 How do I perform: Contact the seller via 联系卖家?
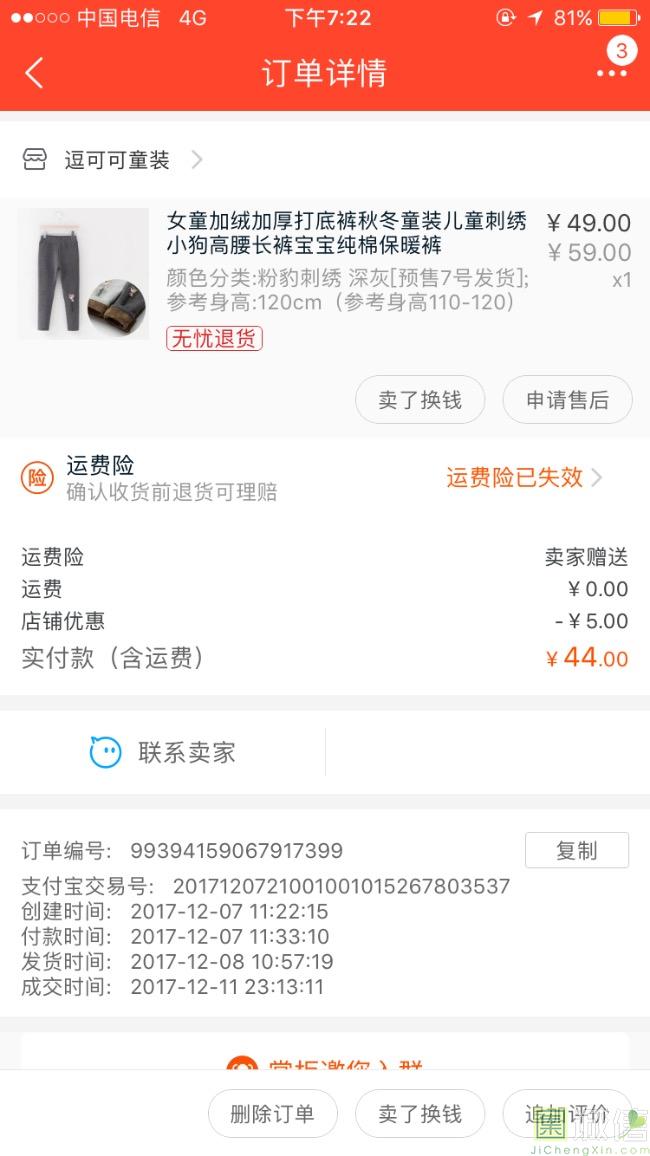[163, 752]
